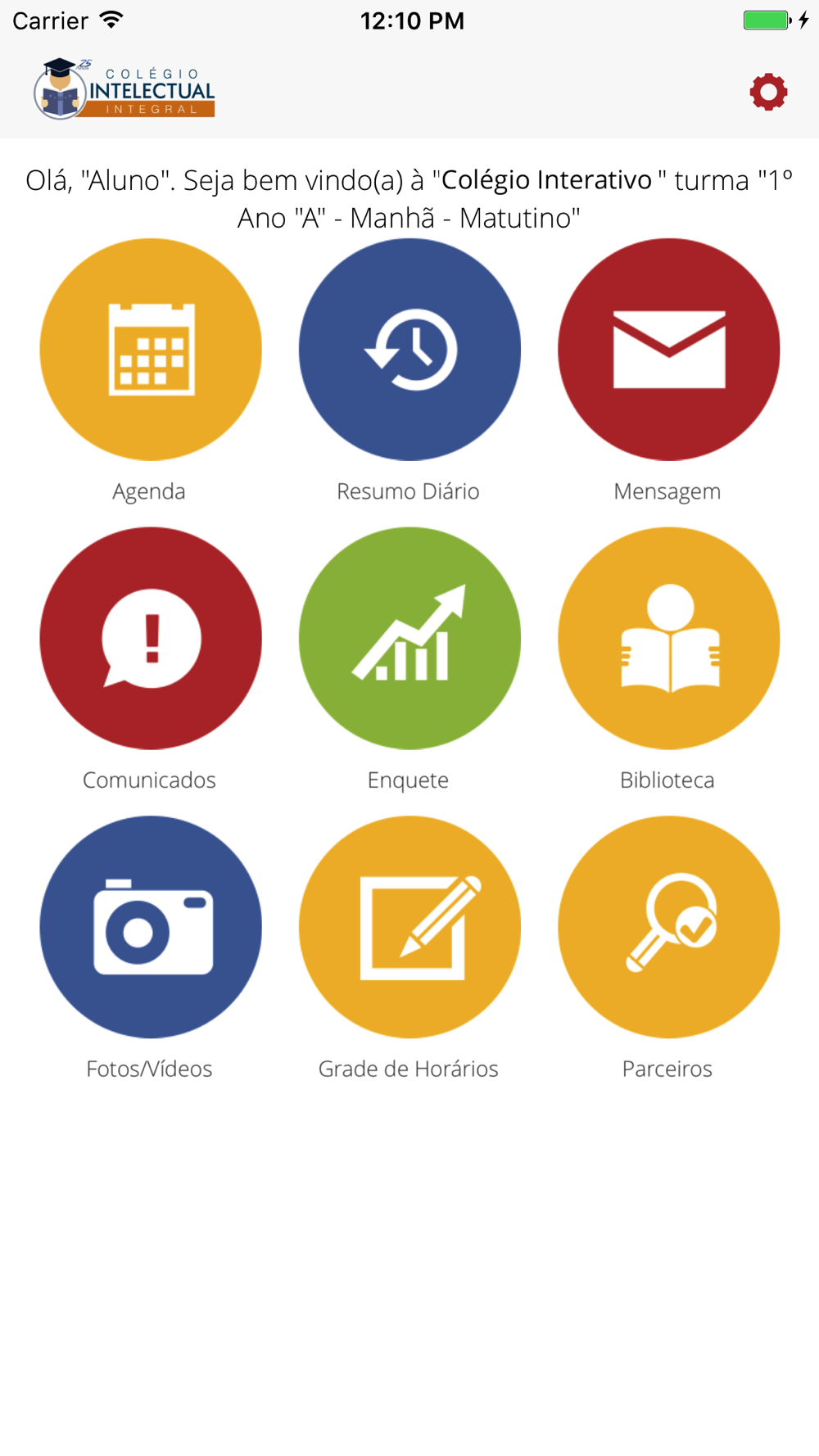Open Grade de Horários
This screenshot has width=819, height=1456.
coord(409,927)
